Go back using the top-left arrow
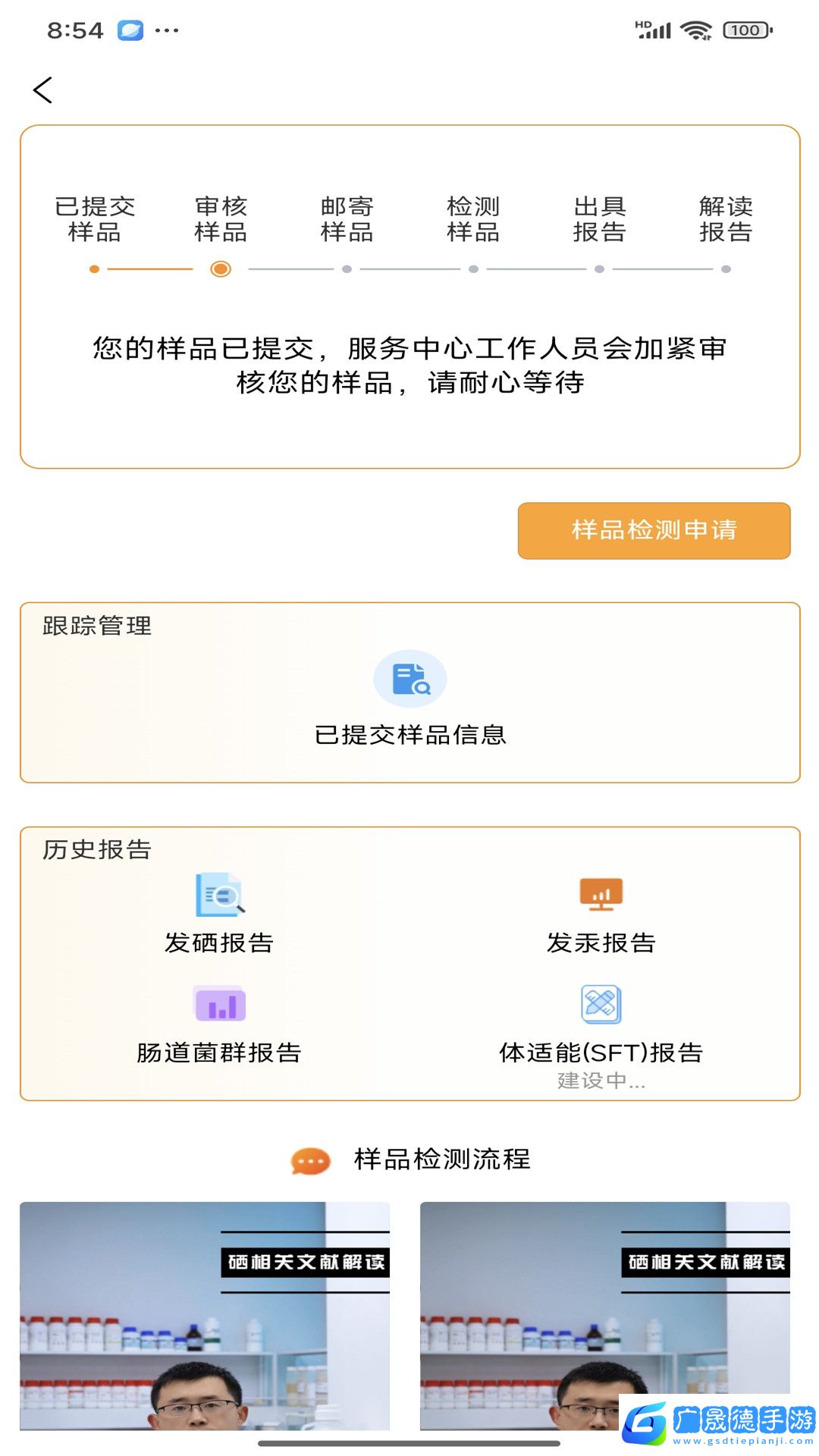This screenshot has height=1456, width=819. [43, 90]
